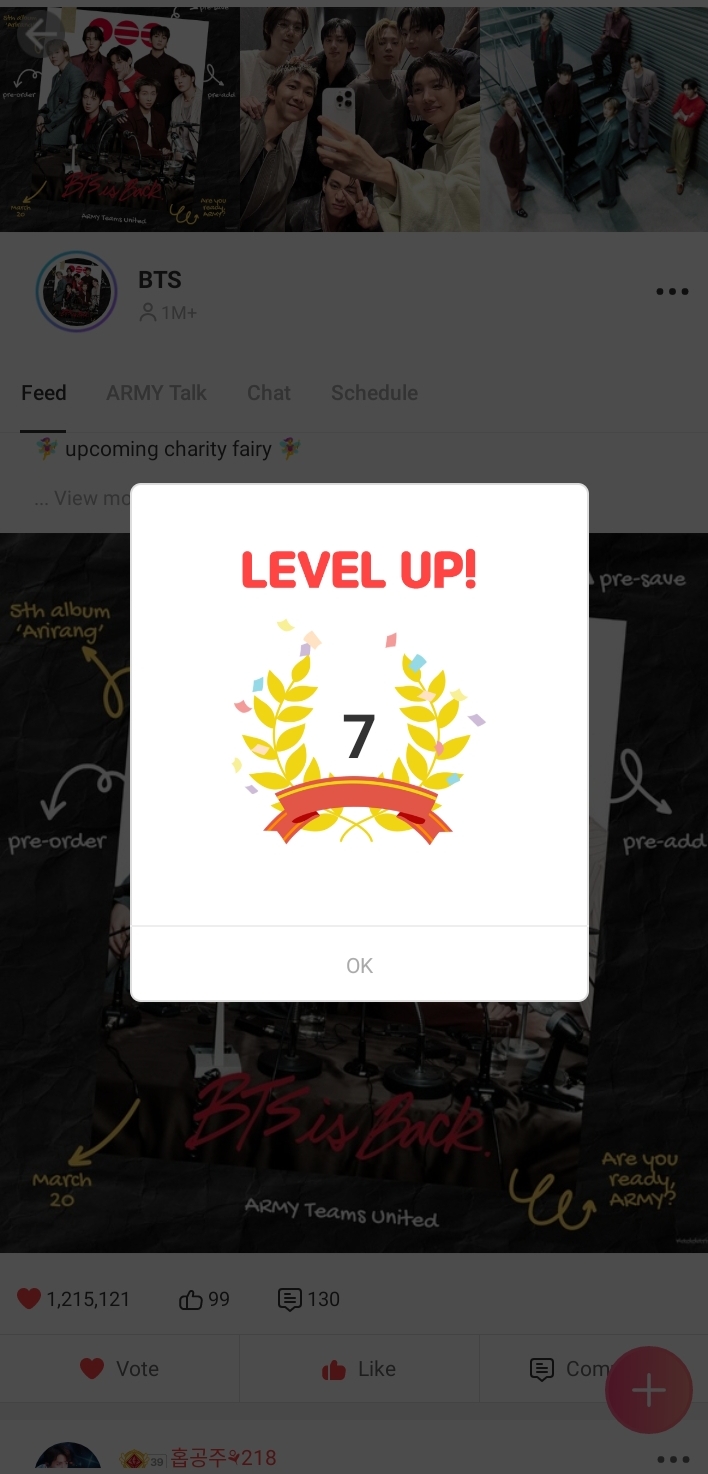The width and height of the screenshot is (708, 1474).
Task: Switch to the ARMY Talk tab
Action: 156,393
